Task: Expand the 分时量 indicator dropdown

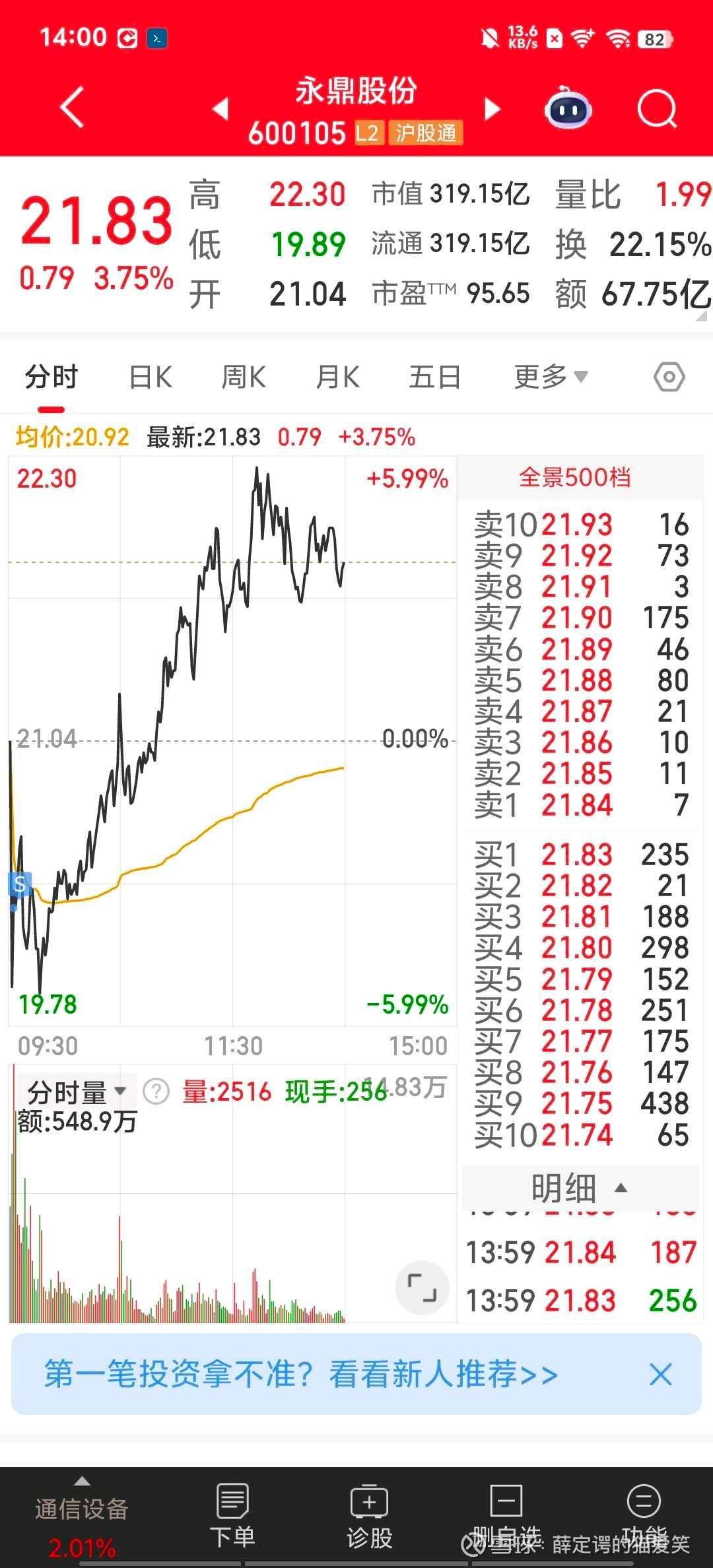Action: click(x=76, y=1093)
